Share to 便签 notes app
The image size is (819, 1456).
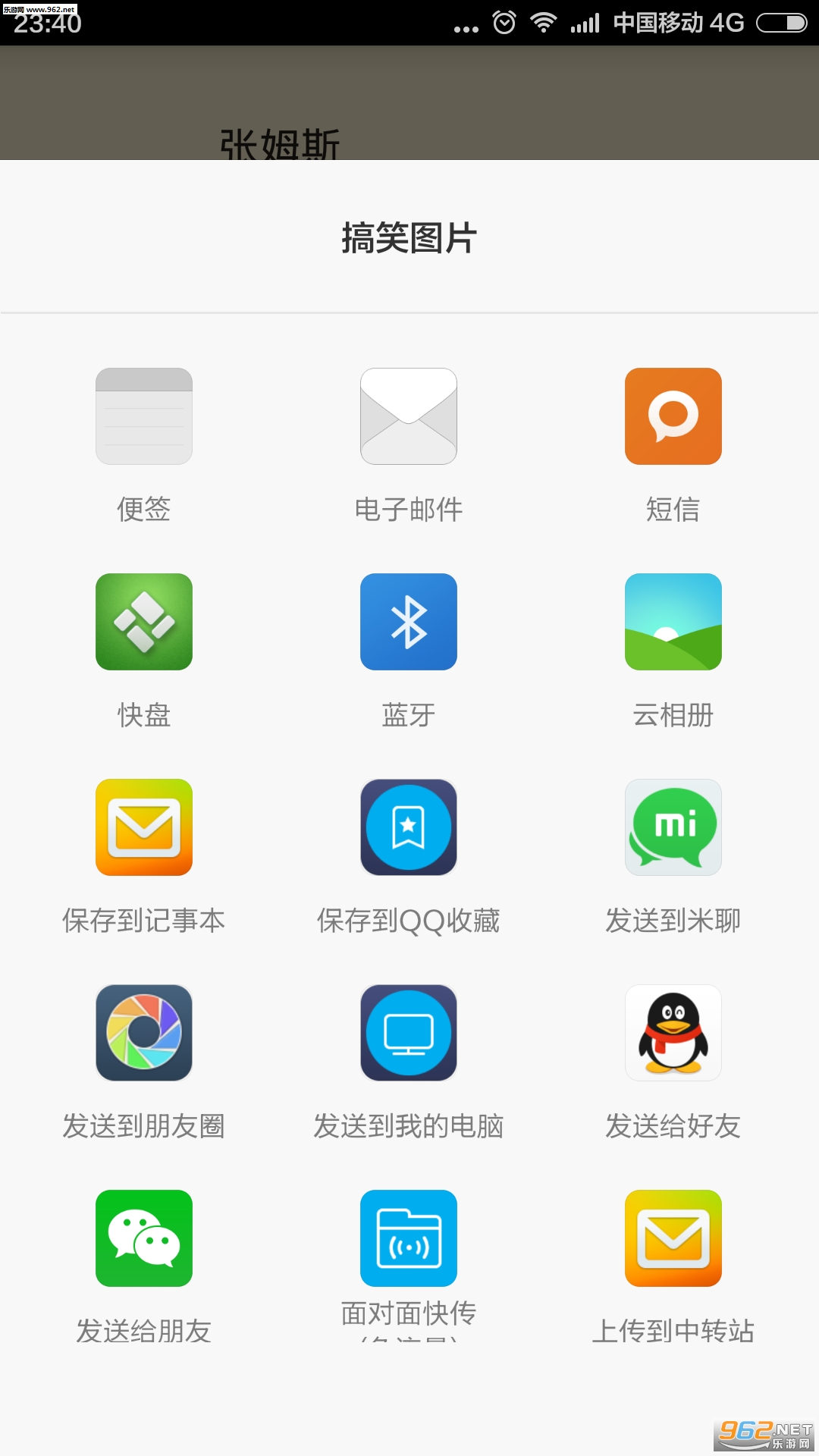143,416
